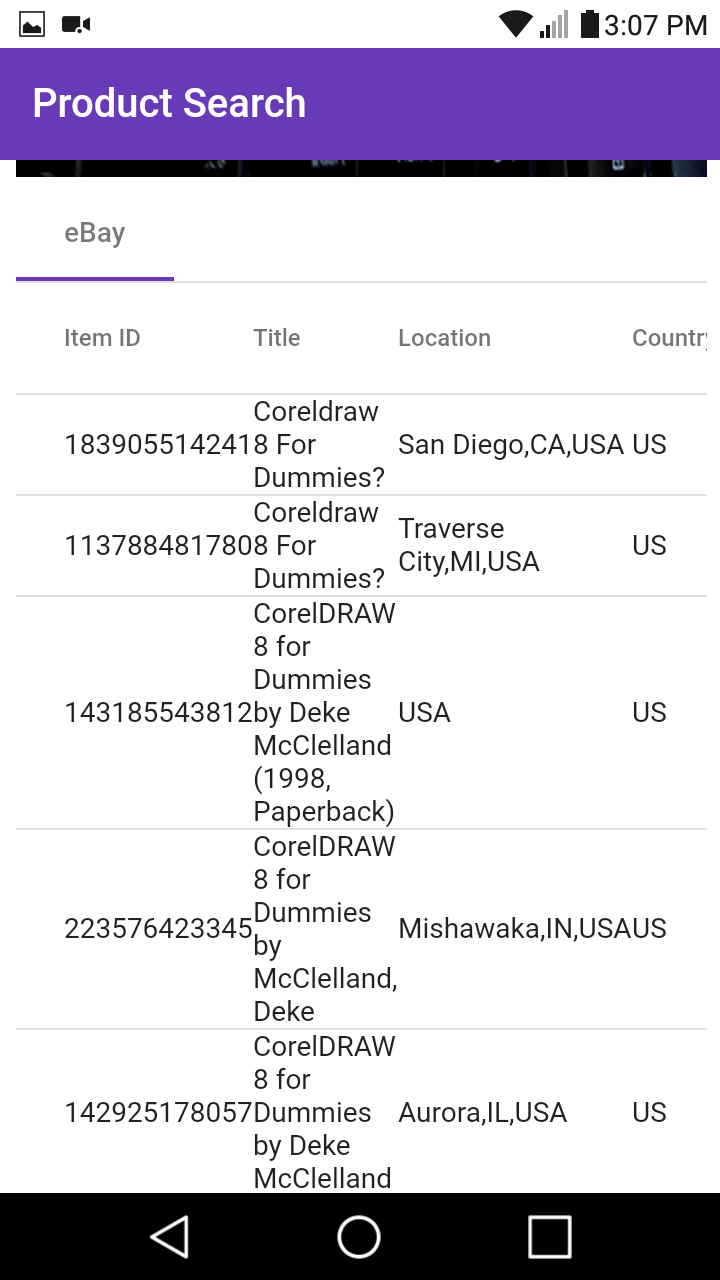The width and height of the screenshot is (720, 1280).
Task: Tap the Product Search title bar
Action: coord(170,103)
